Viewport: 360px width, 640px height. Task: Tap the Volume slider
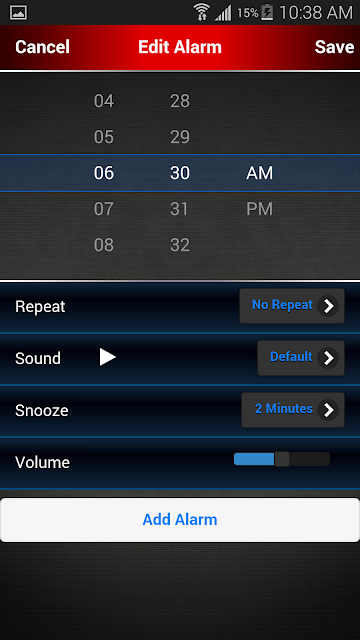(282, 459)
